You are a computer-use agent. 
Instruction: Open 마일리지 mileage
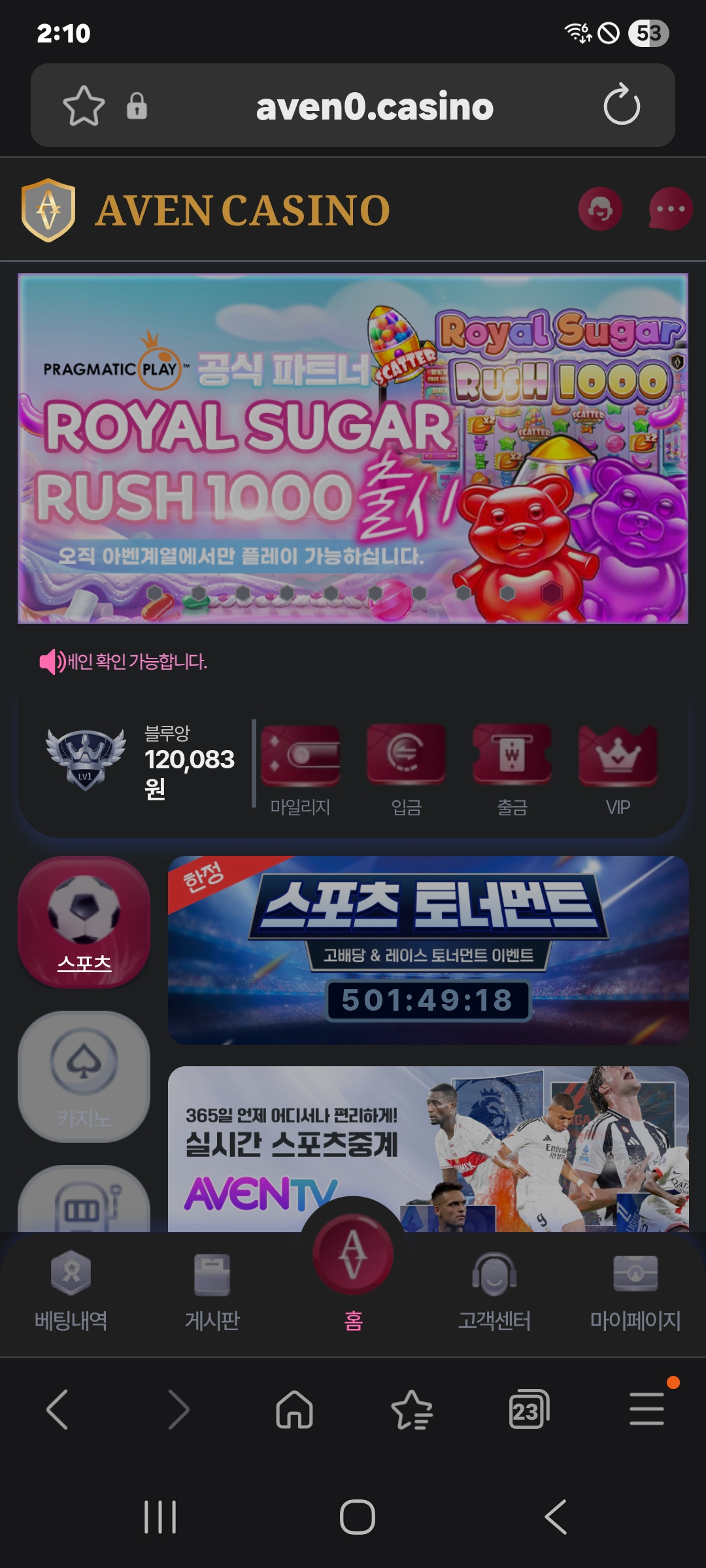pos(300,769)
